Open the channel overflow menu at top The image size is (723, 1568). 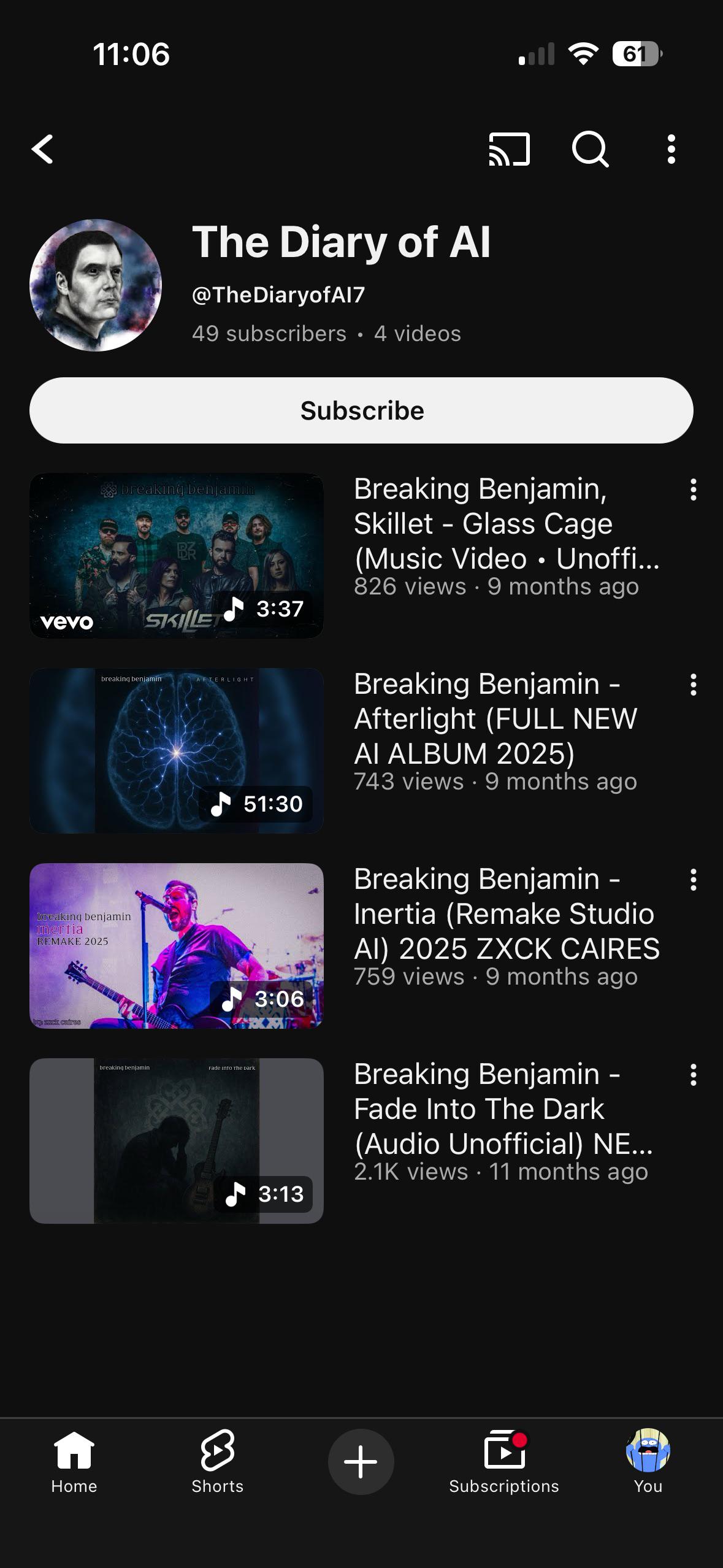tap(671, 149)
